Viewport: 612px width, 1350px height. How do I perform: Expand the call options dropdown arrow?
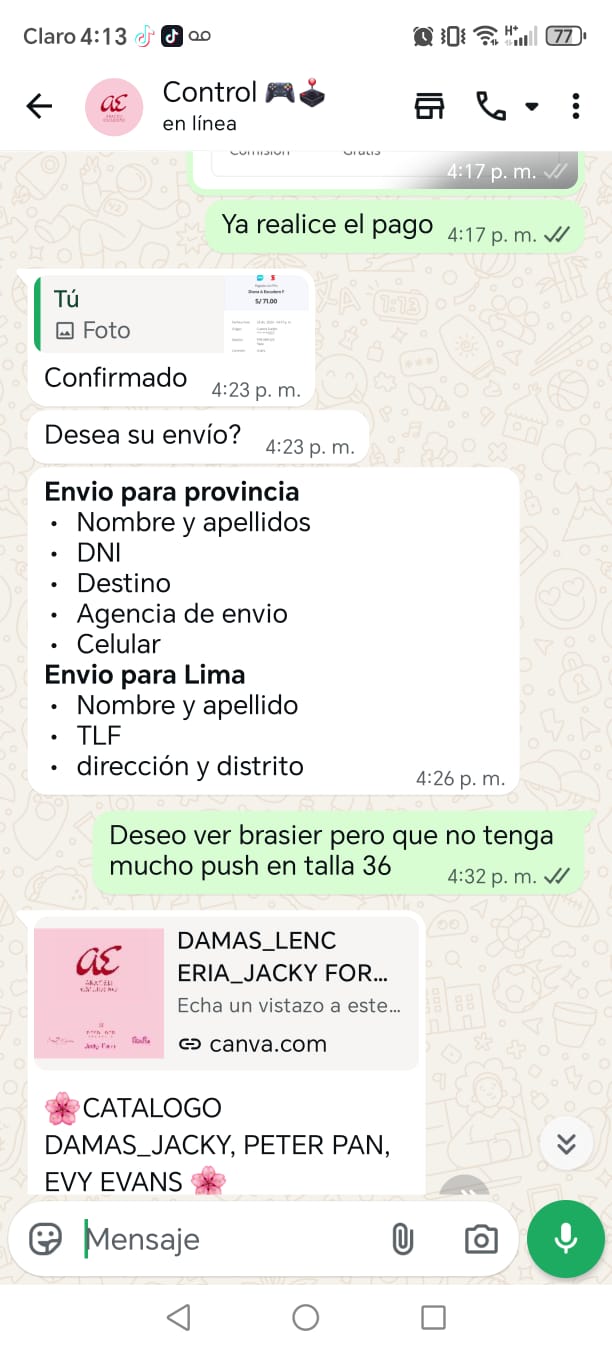coord(532,106)
